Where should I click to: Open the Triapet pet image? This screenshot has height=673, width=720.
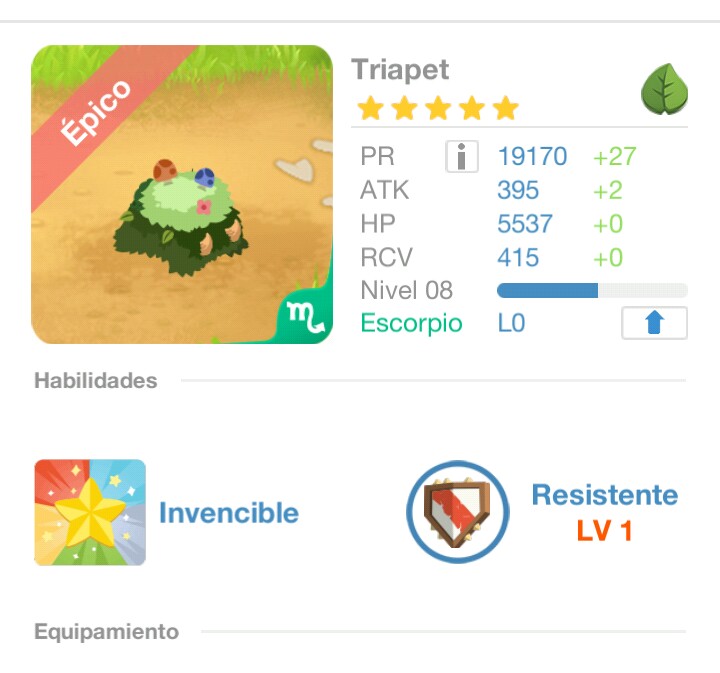click(x=182, y=194)
